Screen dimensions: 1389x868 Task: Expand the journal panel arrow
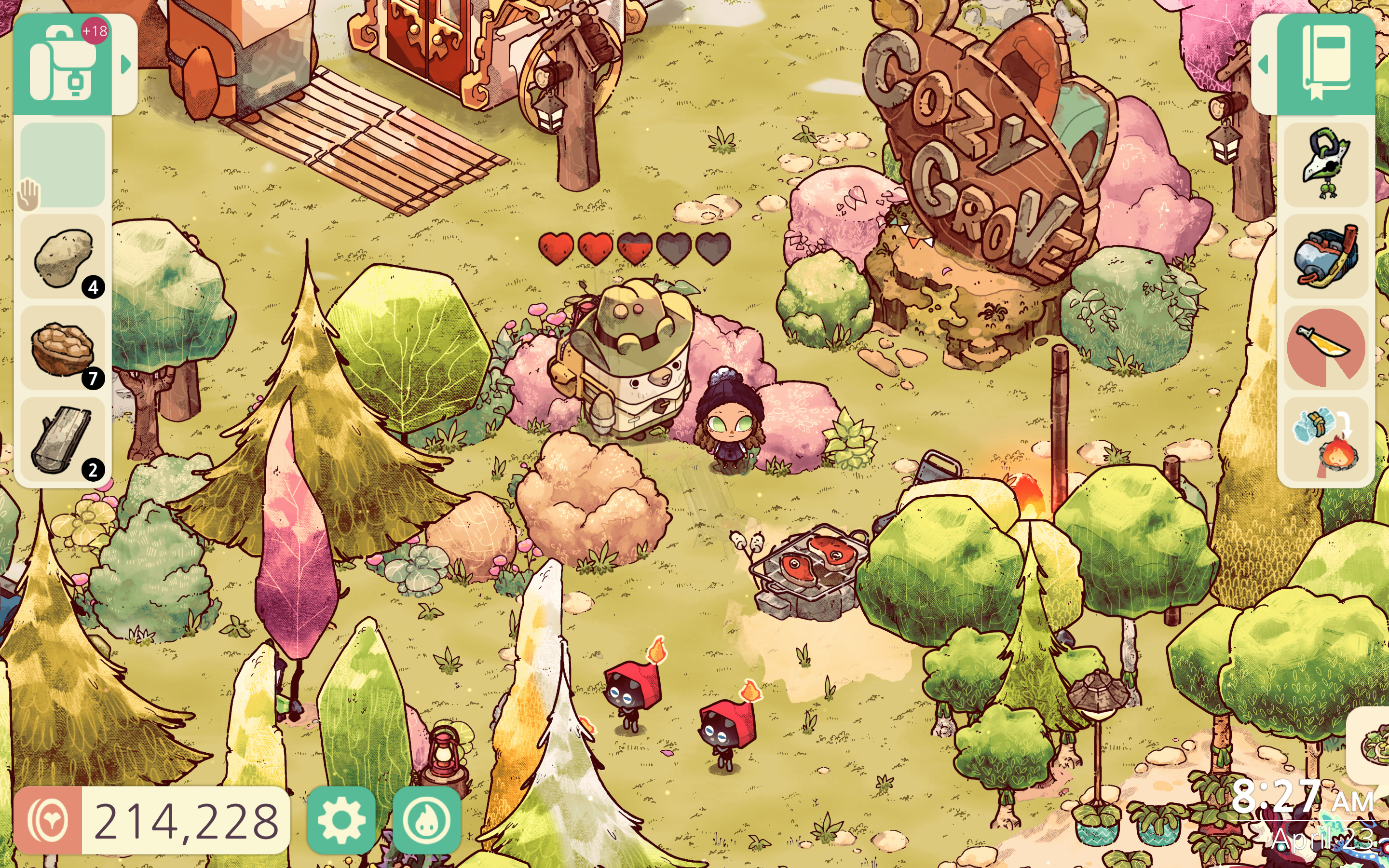[1263, 65]
